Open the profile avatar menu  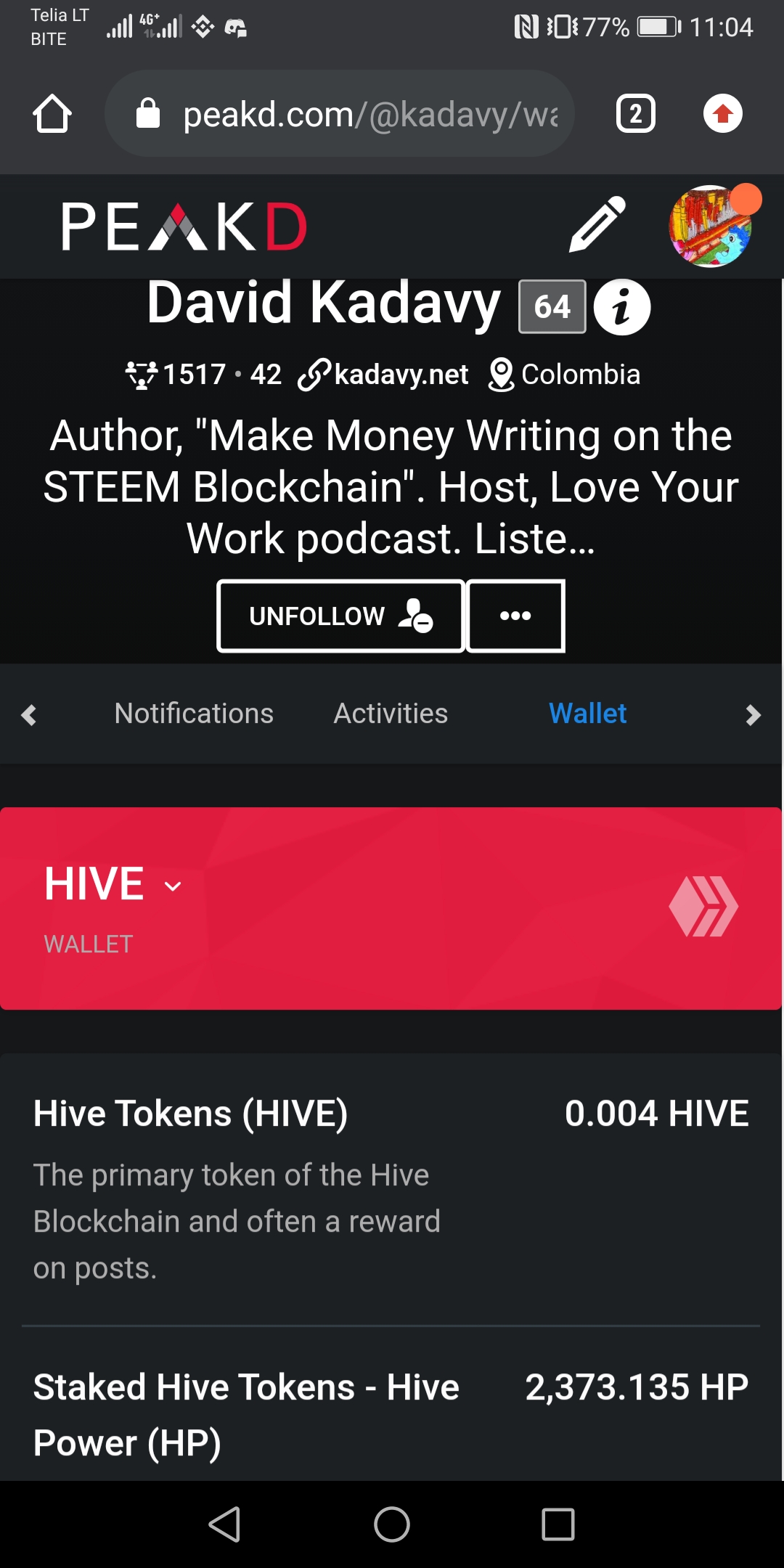click(711, 226)
